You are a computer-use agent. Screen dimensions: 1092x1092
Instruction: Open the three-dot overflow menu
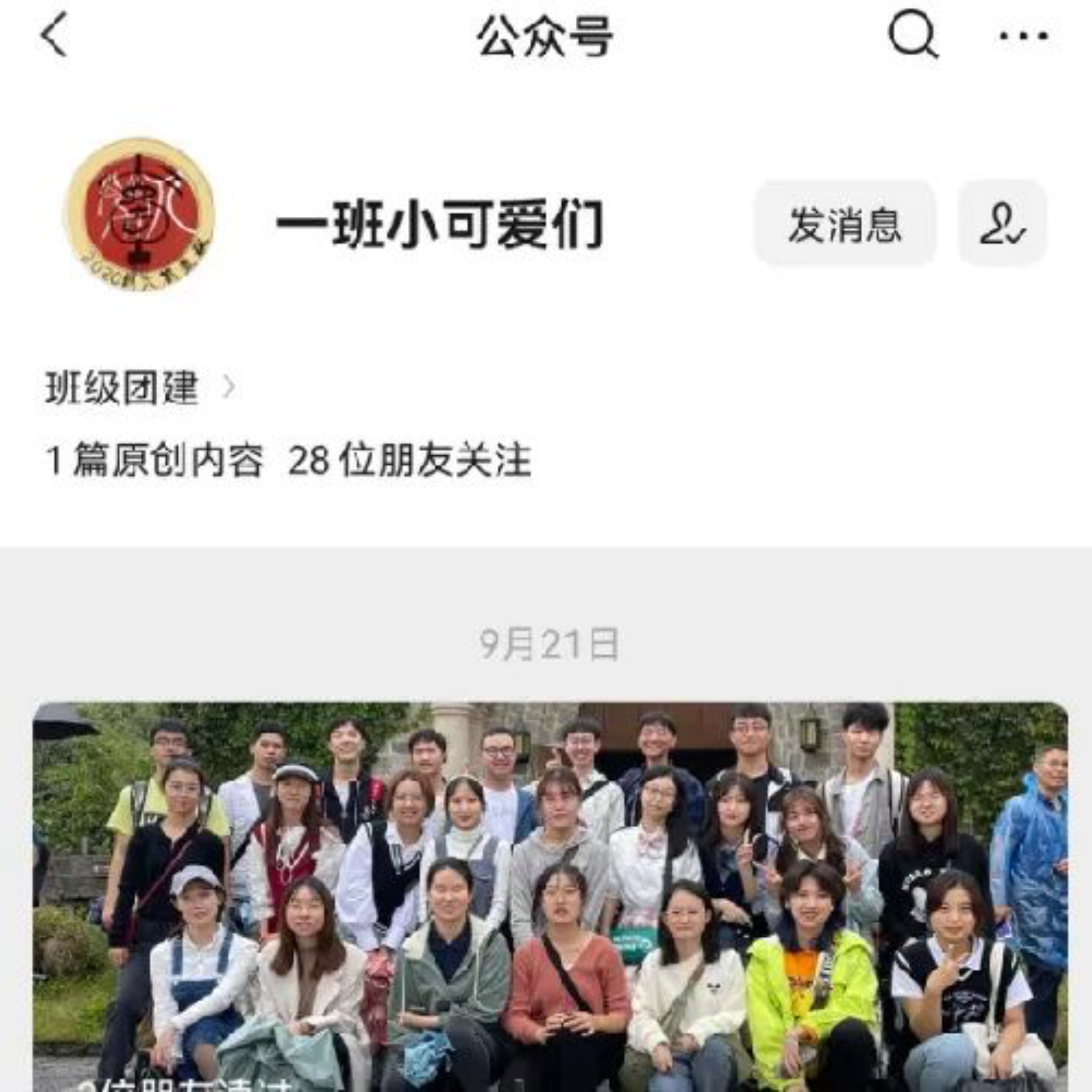[x=1023, y=36]
